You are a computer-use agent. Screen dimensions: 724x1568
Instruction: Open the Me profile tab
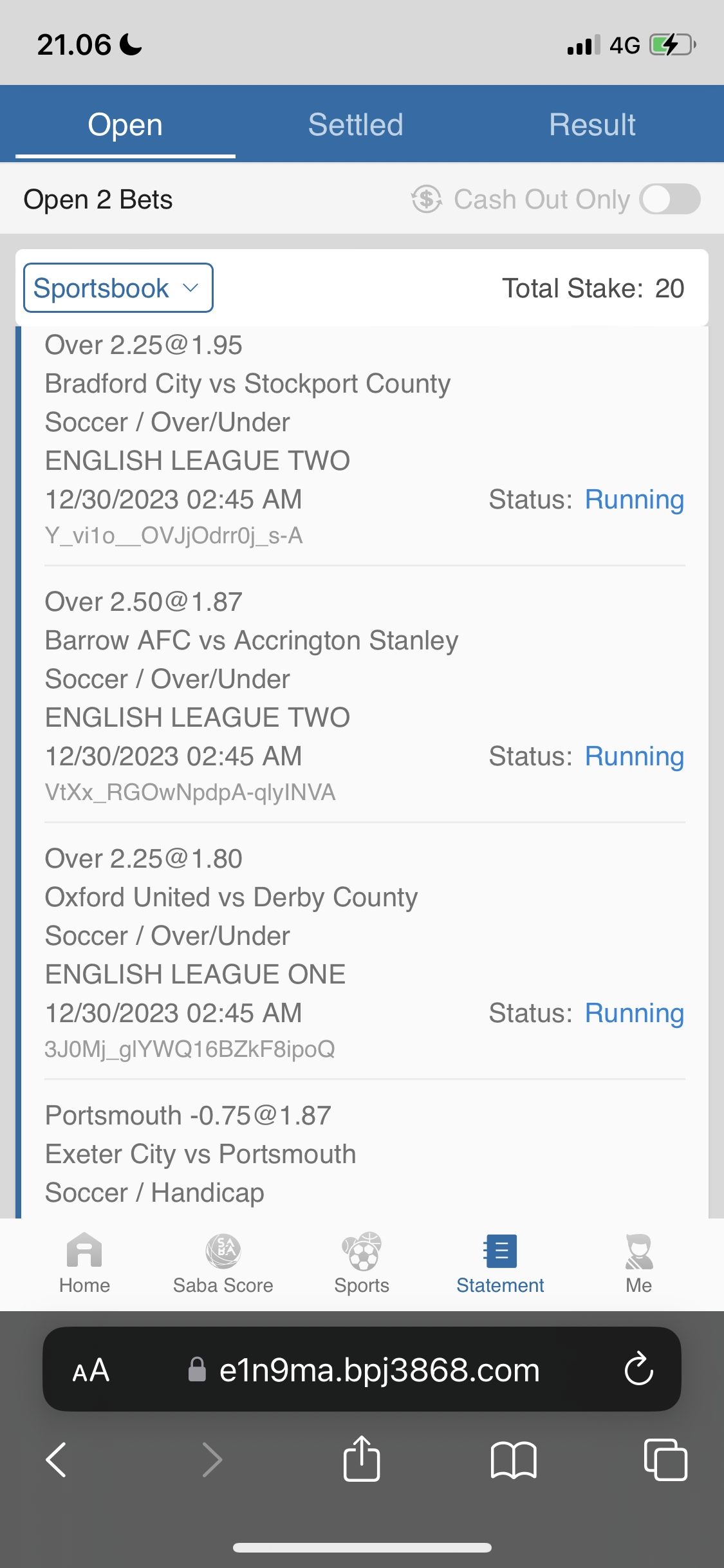pyautogui.click(x=638, y=1263)
